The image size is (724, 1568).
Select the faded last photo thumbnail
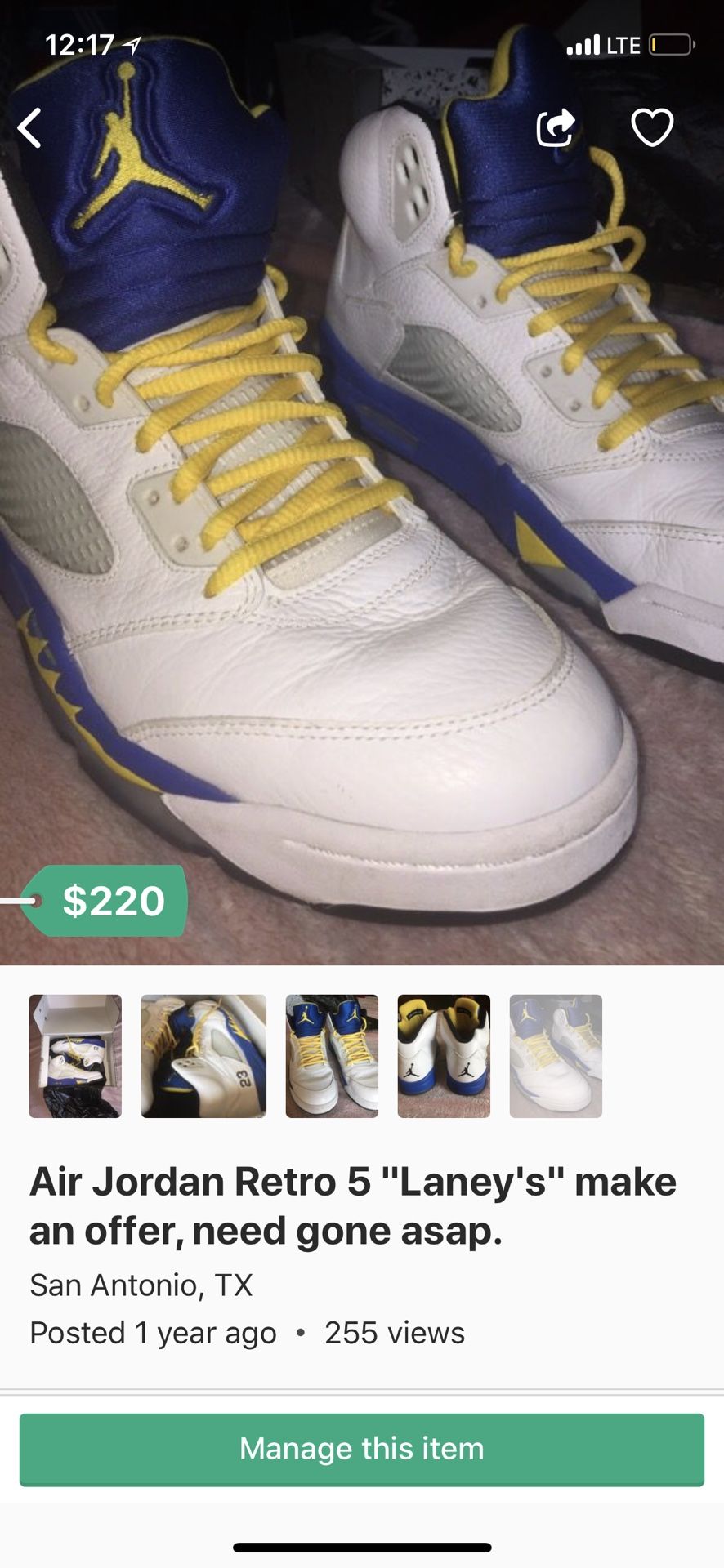pyautogui.click(x=556, y=1055)
